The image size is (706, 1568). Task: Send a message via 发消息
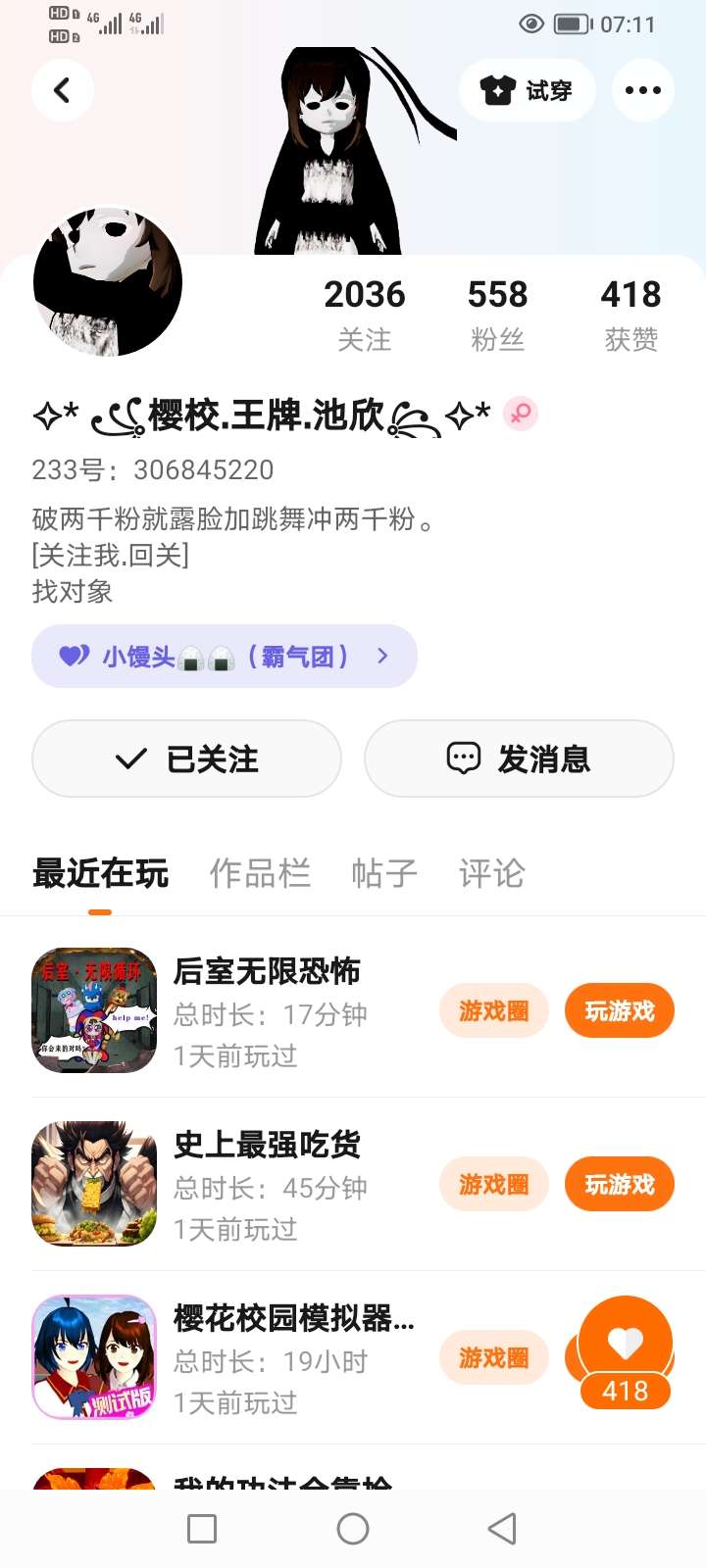click(519, 759)
